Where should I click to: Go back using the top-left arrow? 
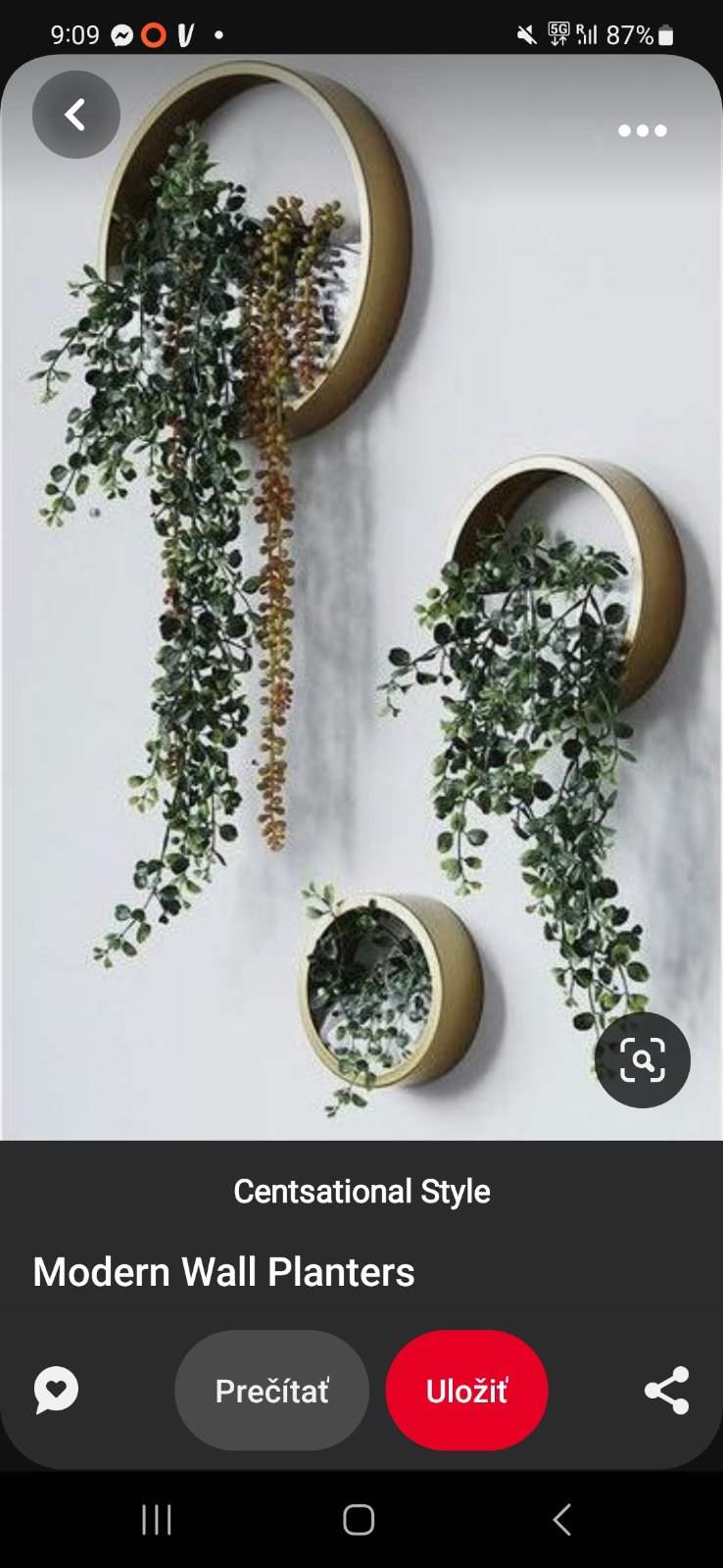(x=75, y=115)
